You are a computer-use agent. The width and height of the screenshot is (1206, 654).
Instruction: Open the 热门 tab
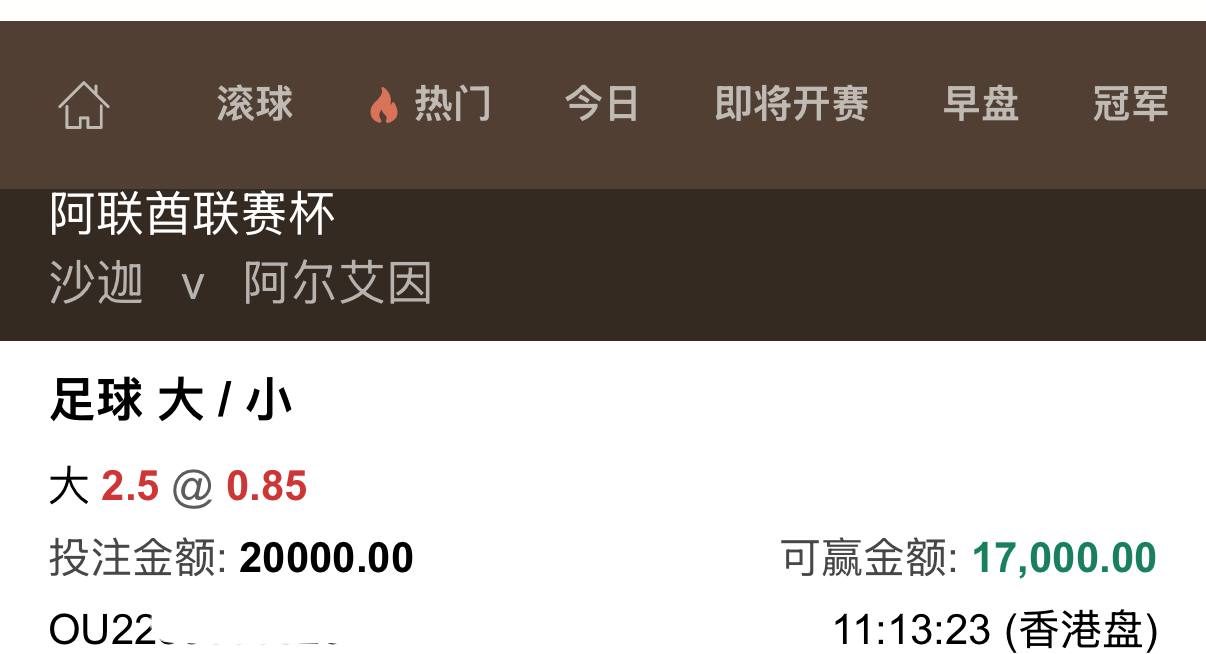pyautogui.click(x=431, y=104)
